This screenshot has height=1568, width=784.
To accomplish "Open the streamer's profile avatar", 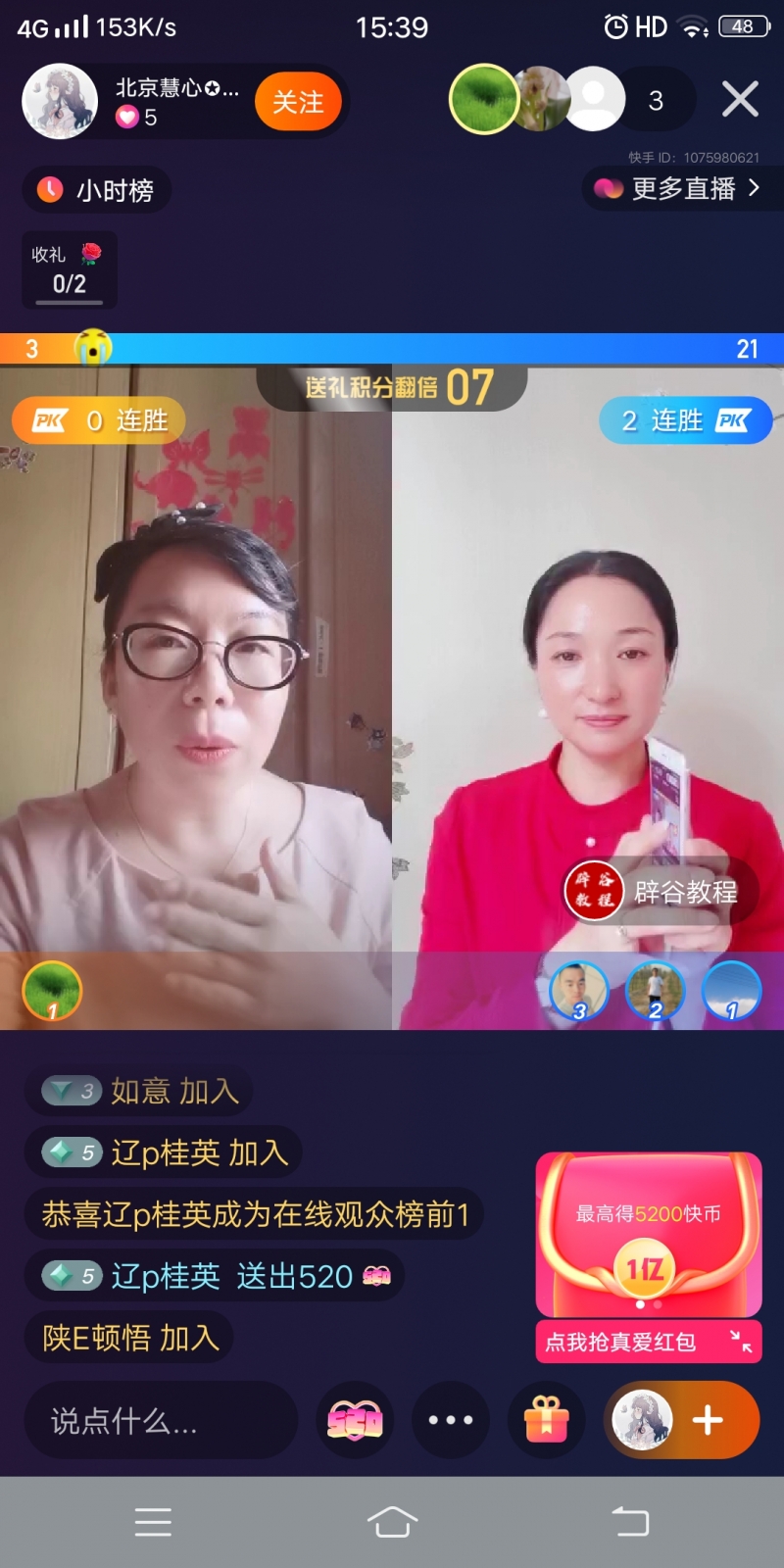I will click(60, 101).
